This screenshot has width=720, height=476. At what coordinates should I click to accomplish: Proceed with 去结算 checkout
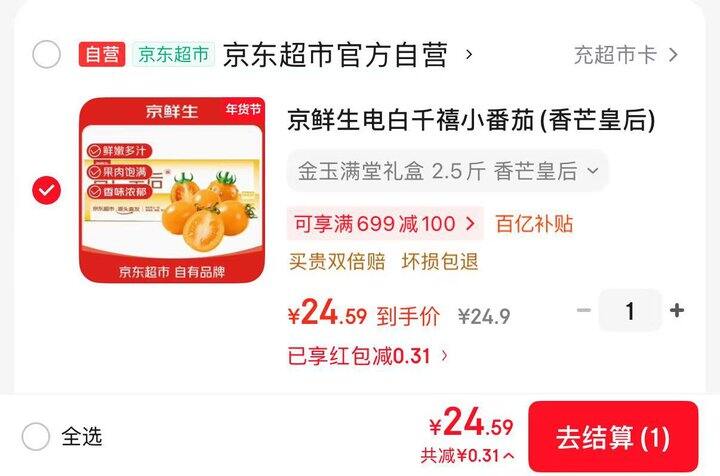pyautogui.click(x=612, y=437)
